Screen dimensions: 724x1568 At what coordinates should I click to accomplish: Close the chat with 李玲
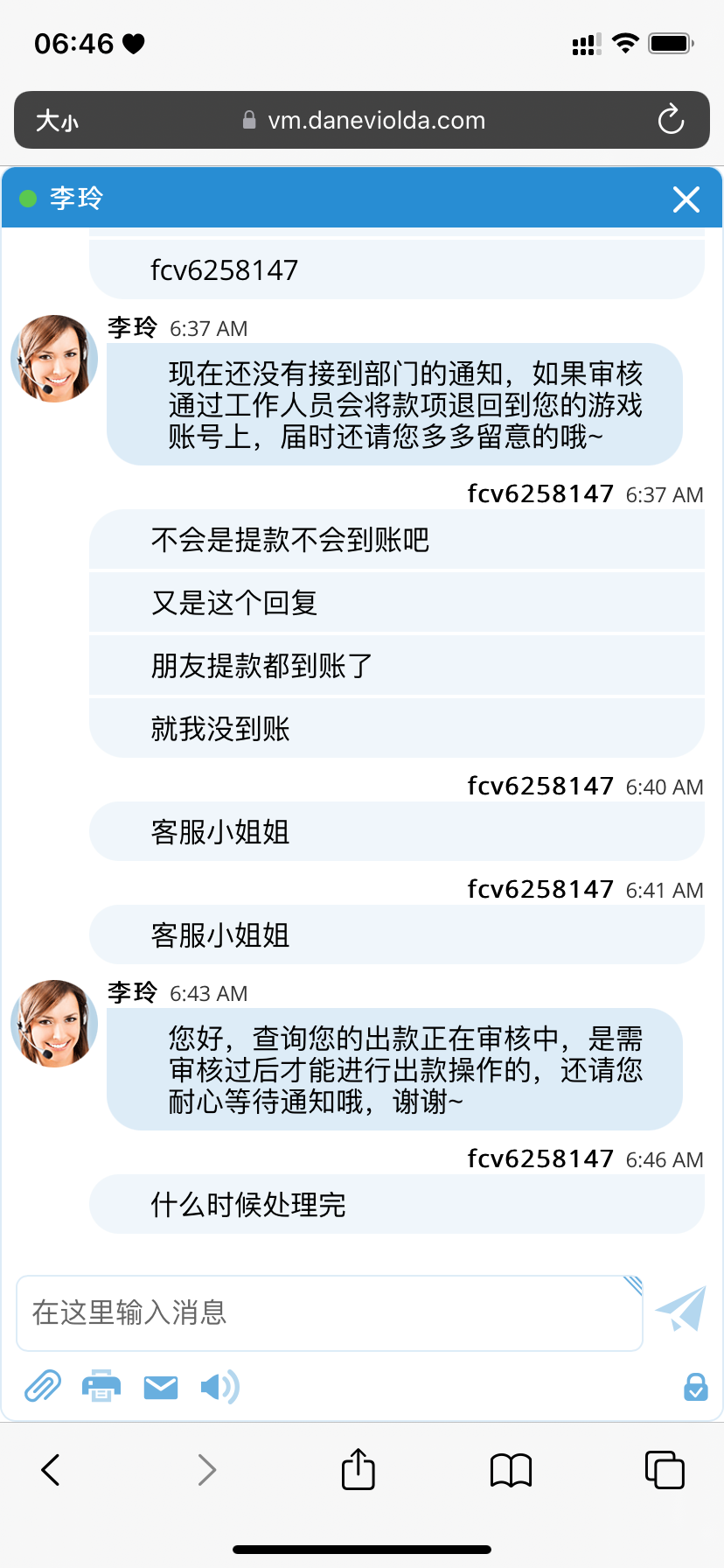click(x=686, y=199)
